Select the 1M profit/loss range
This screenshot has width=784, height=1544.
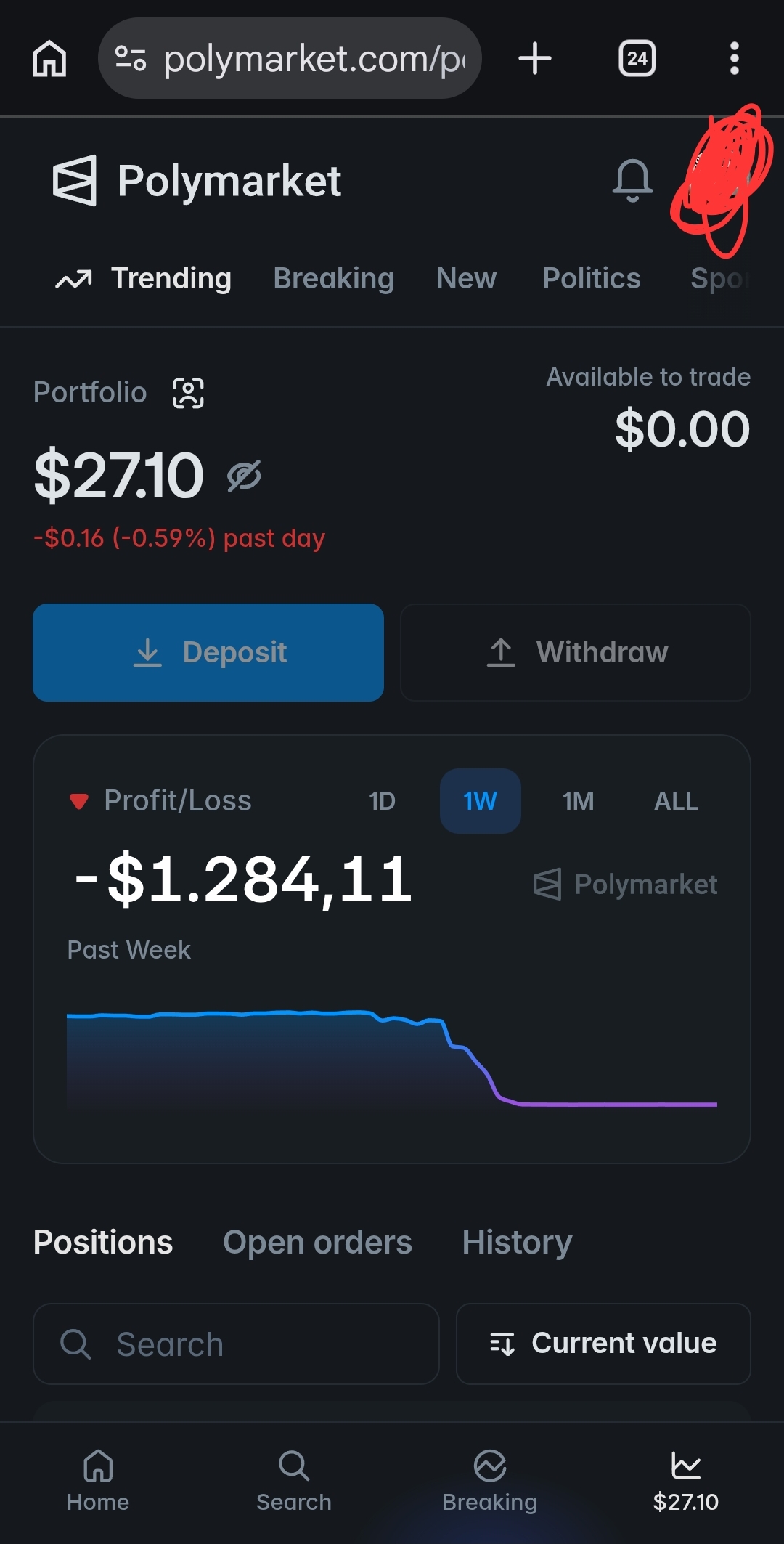tap(578, 801)
